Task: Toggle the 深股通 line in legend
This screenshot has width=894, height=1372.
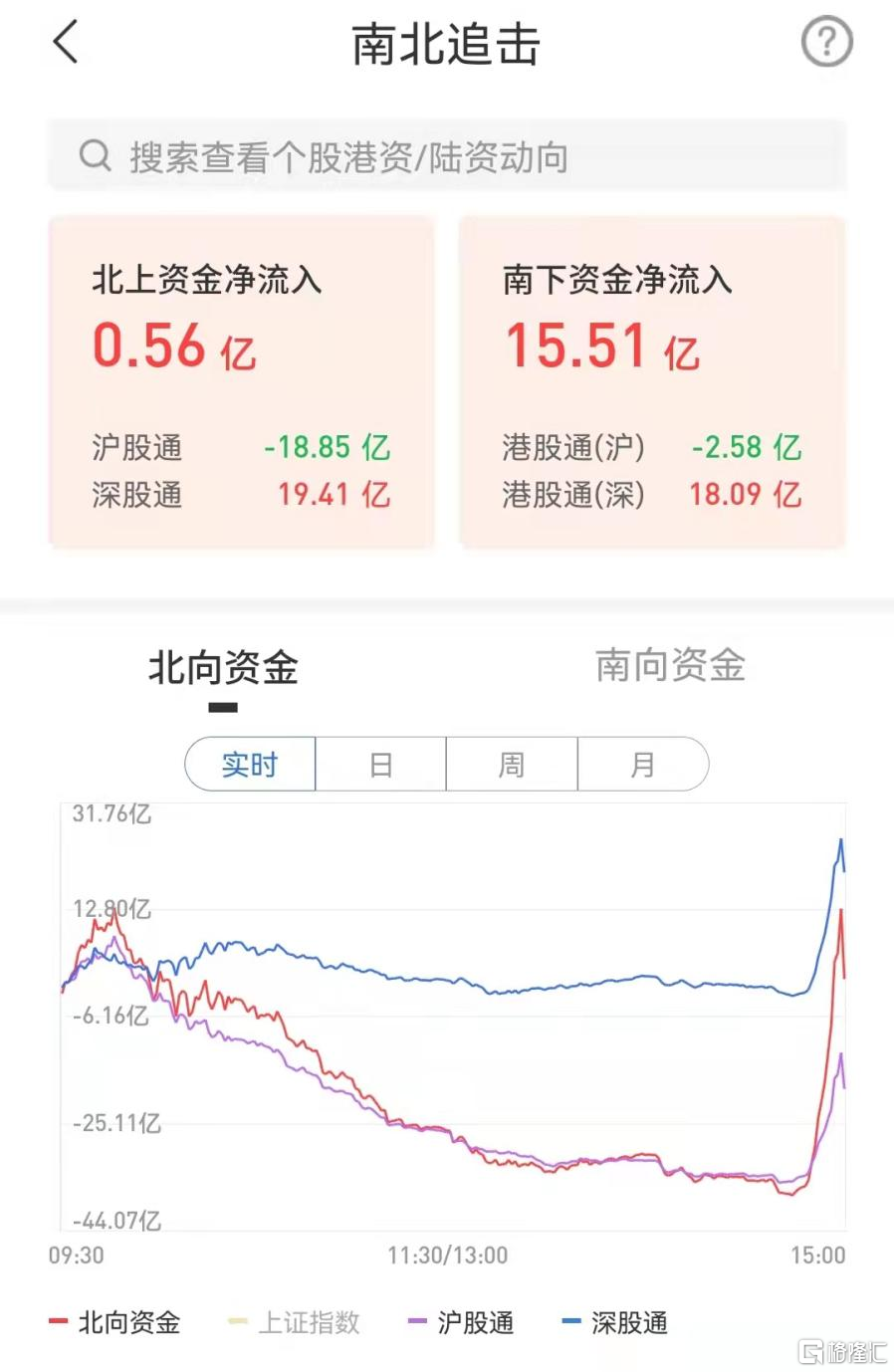Action: (615, 1322)
